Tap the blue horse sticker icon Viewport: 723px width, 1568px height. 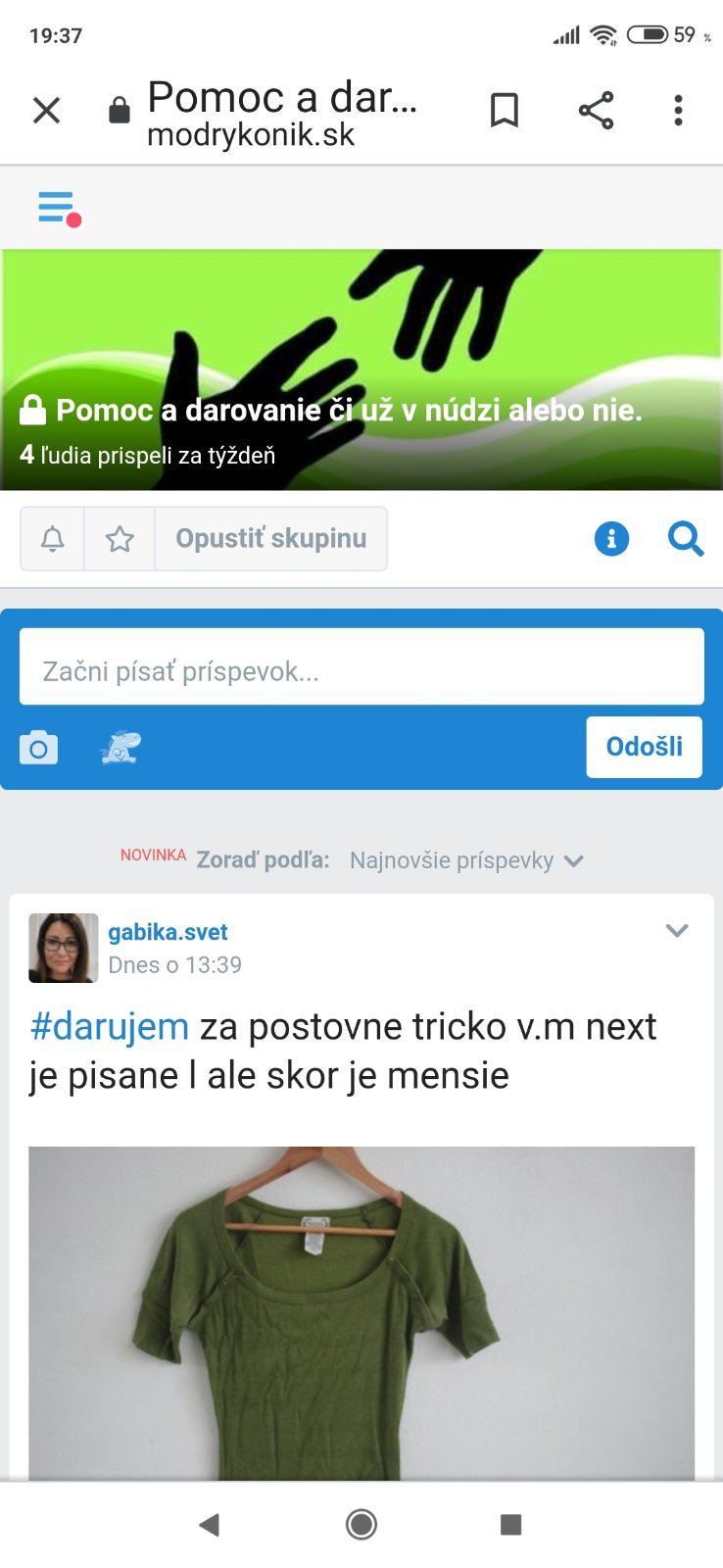pos(120,748)
